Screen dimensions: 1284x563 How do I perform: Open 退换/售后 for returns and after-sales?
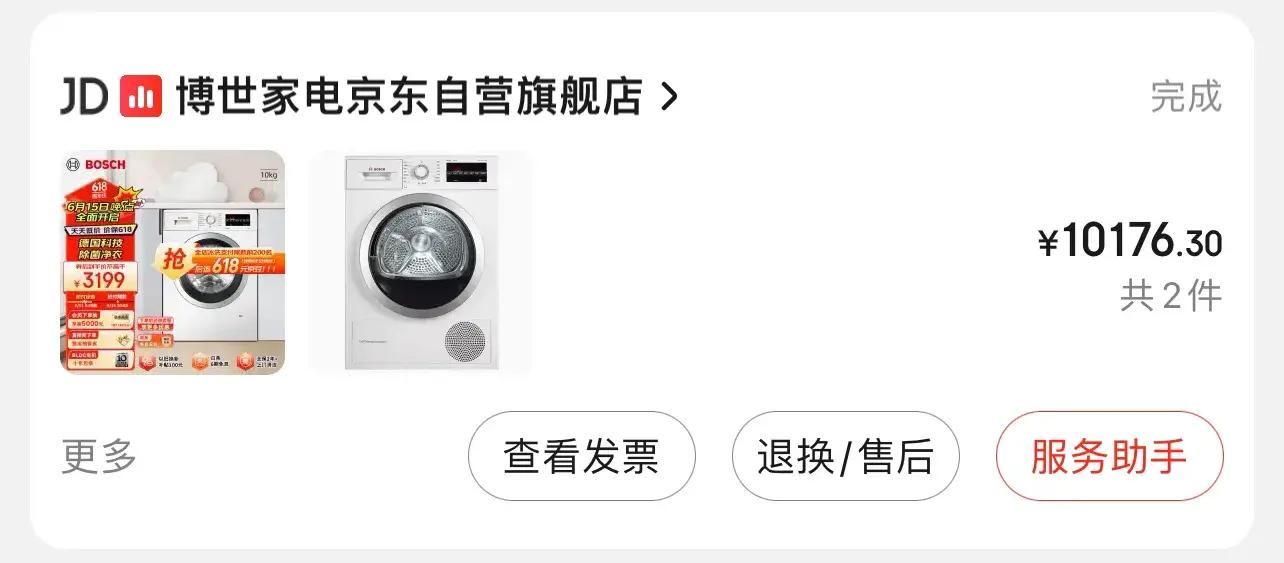click(x=845, y=457)
